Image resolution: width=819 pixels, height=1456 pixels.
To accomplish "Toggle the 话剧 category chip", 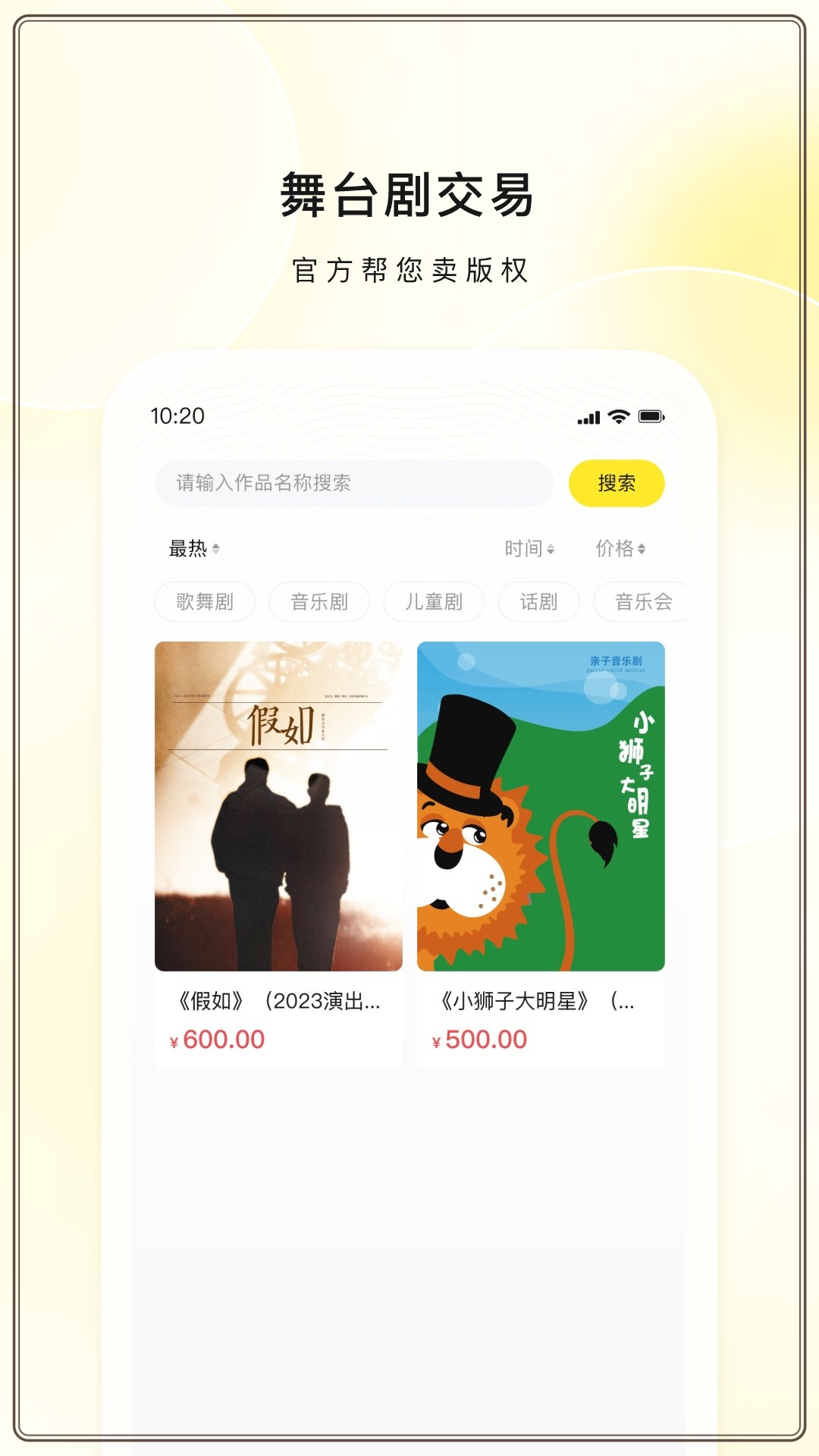I will pyautogui.click(x=538, y=601).
